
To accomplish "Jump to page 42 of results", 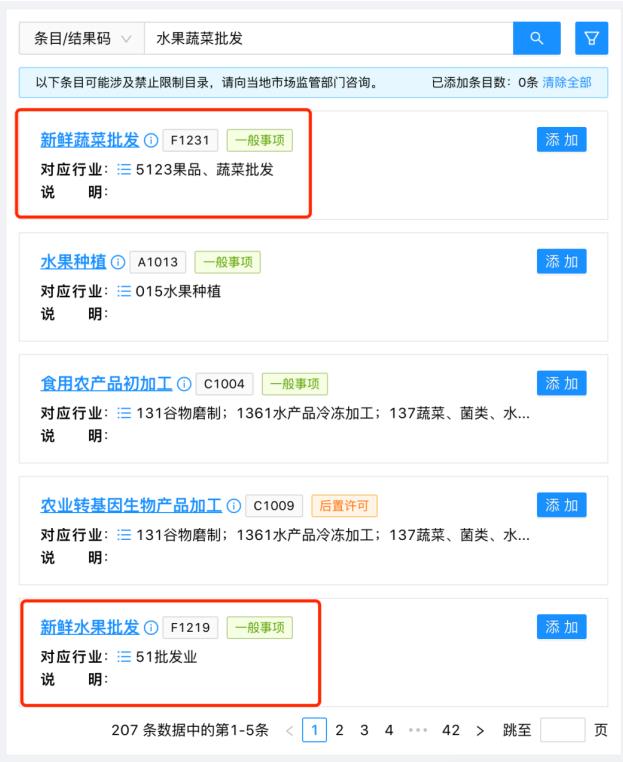I will click(x=450, y=731).
